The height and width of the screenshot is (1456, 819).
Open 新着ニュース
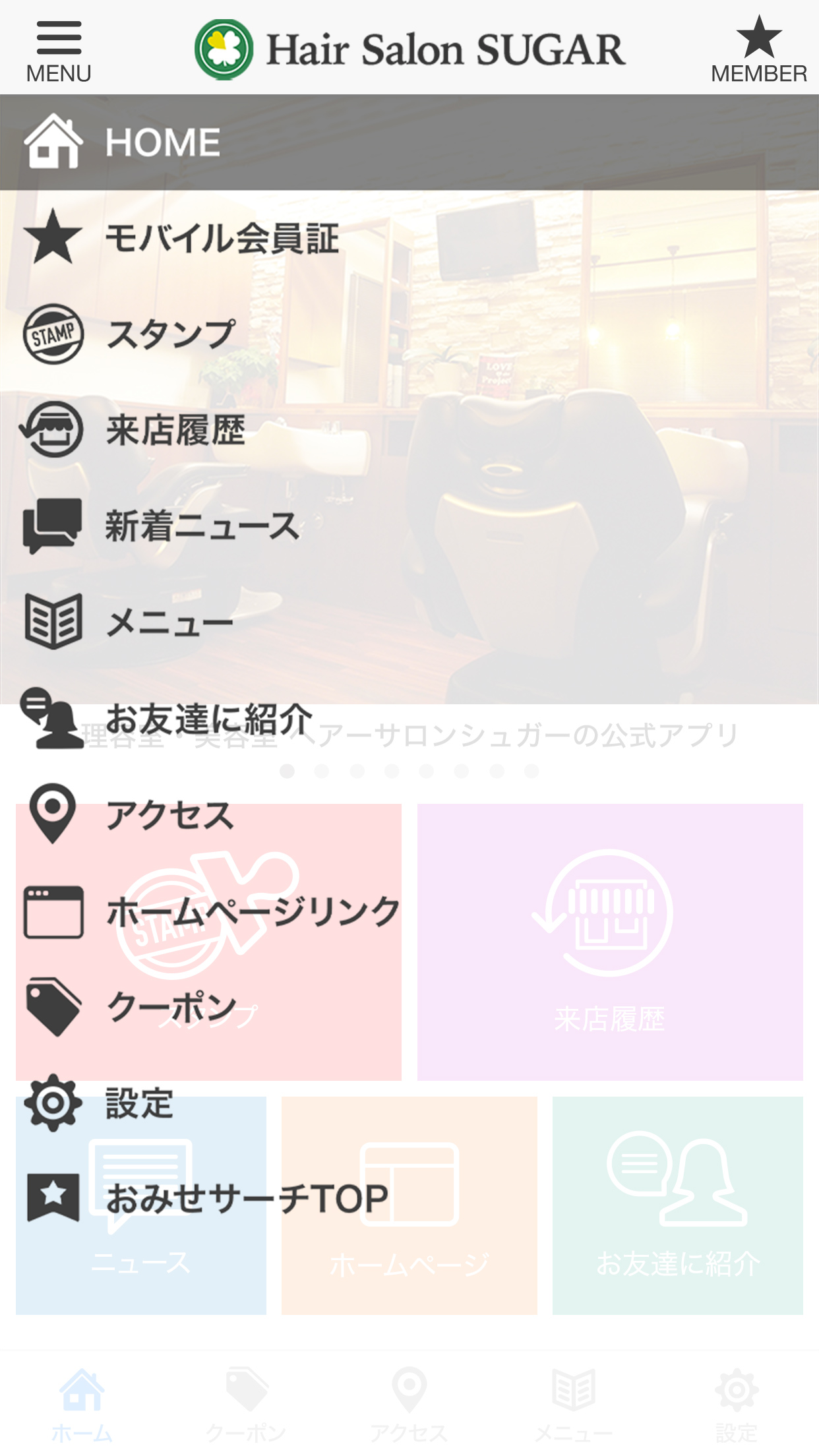click(x=409, y=526)
